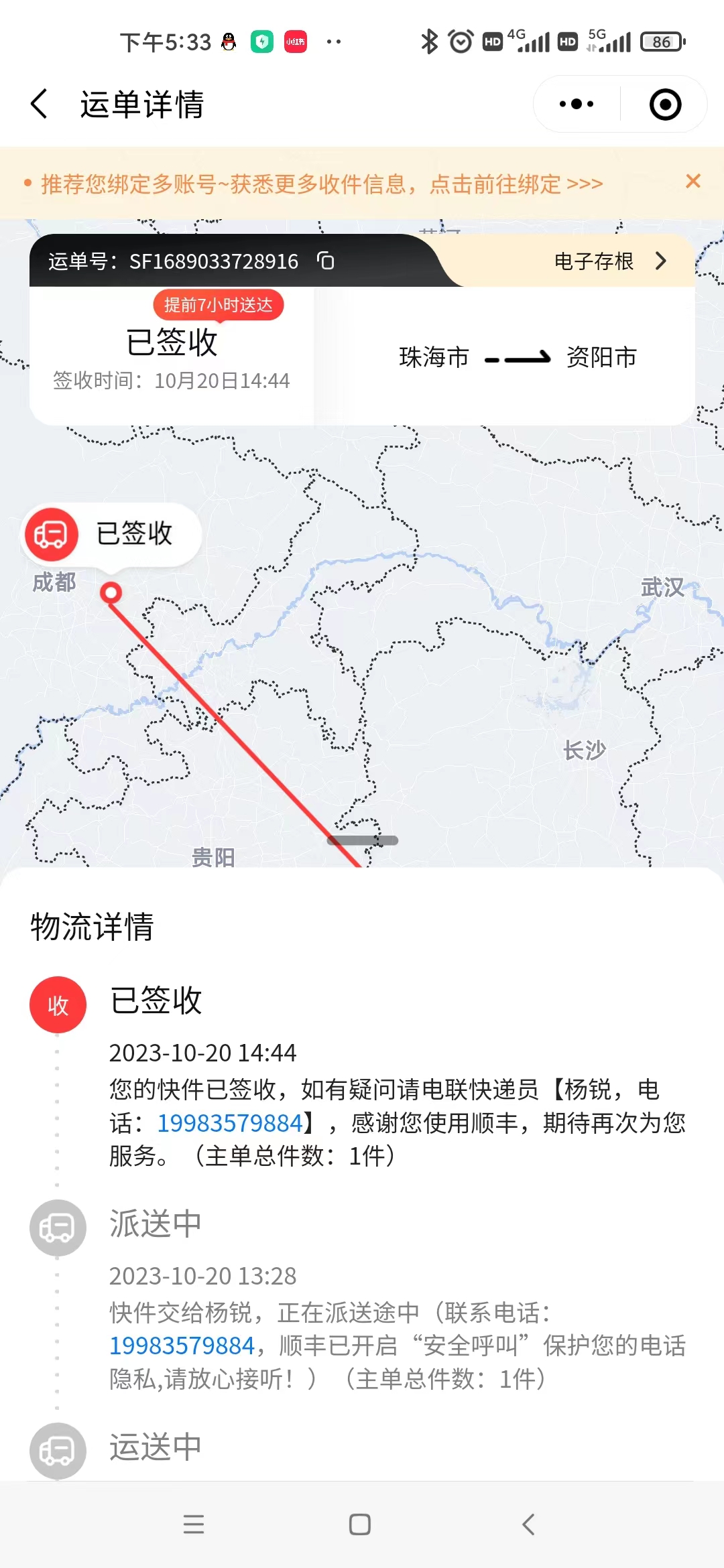Close the mini program via circle icon
724x1568 pixels.
665,105
